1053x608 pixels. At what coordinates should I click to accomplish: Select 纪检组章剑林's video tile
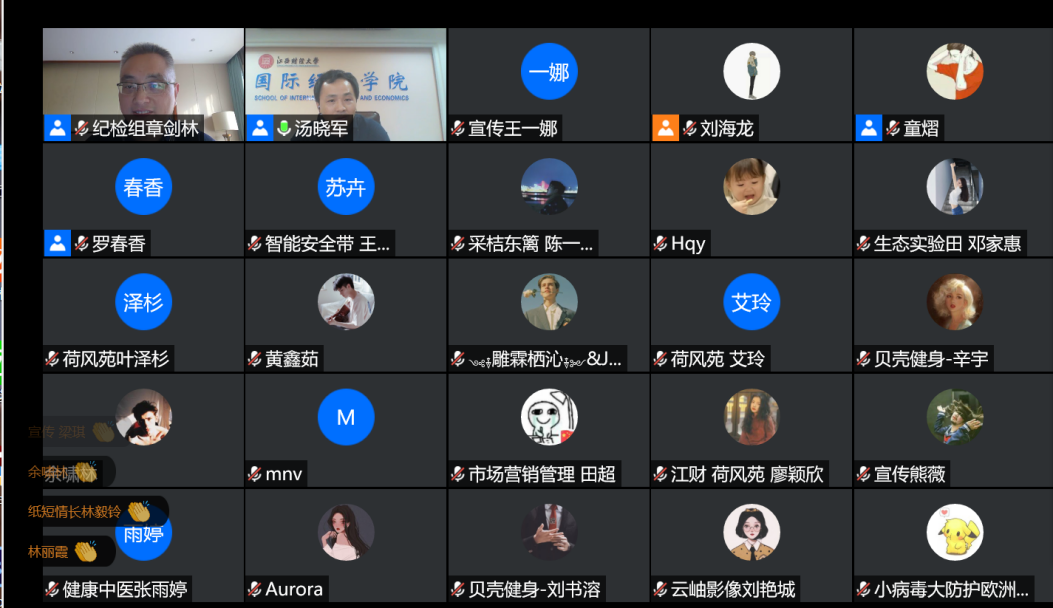[143, 84]
